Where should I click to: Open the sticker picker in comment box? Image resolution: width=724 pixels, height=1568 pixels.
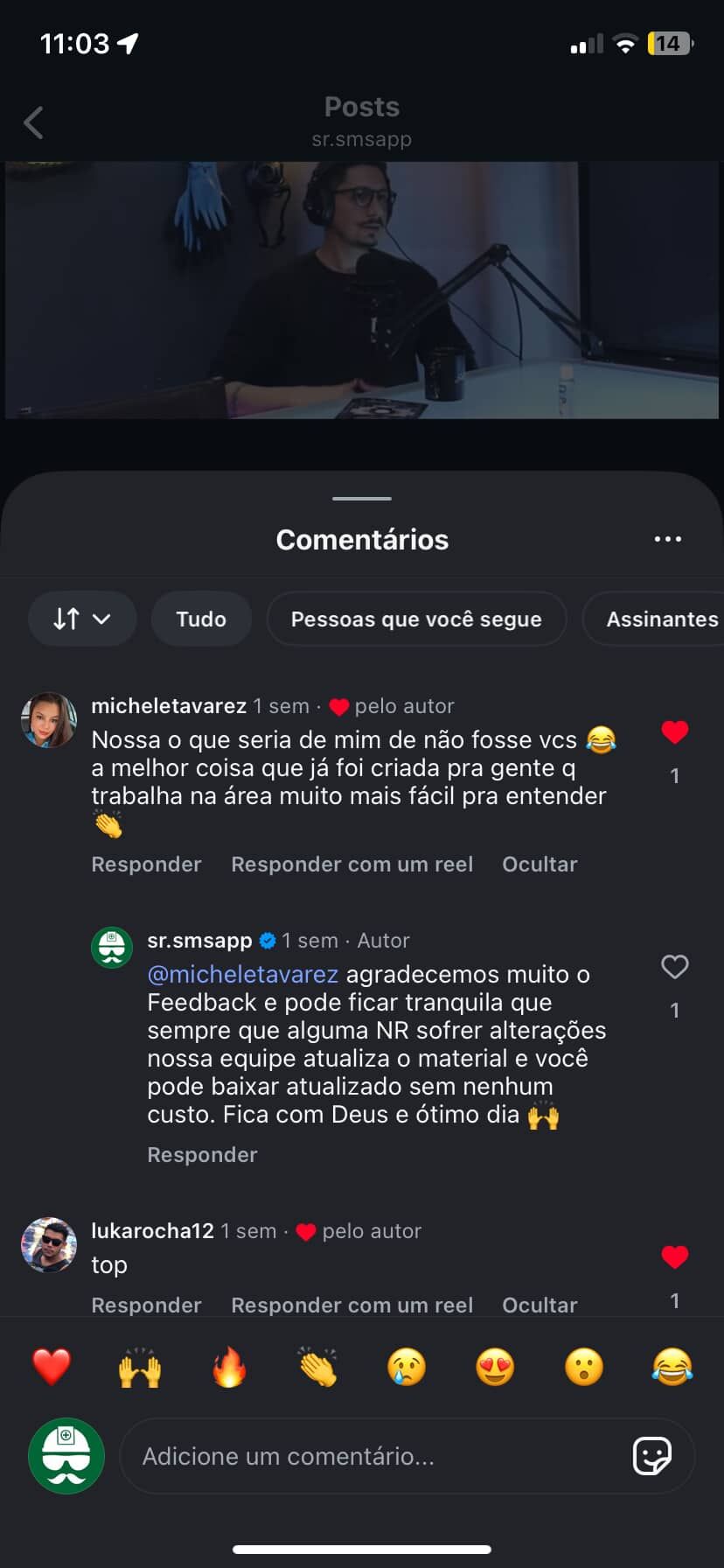click(x=651, y=1456)
